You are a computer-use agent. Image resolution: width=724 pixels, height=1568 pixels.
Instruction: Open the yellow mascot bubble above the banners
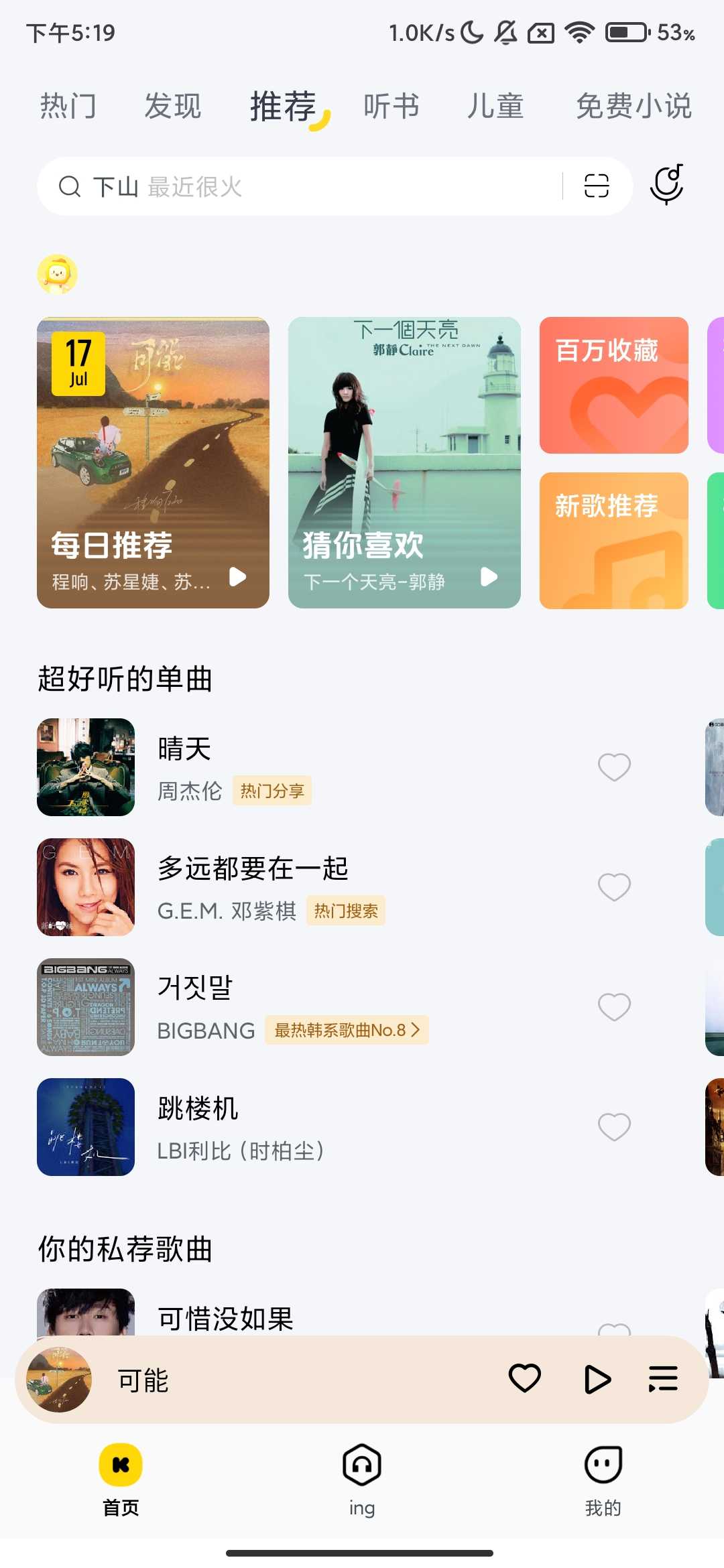(58, 273)
